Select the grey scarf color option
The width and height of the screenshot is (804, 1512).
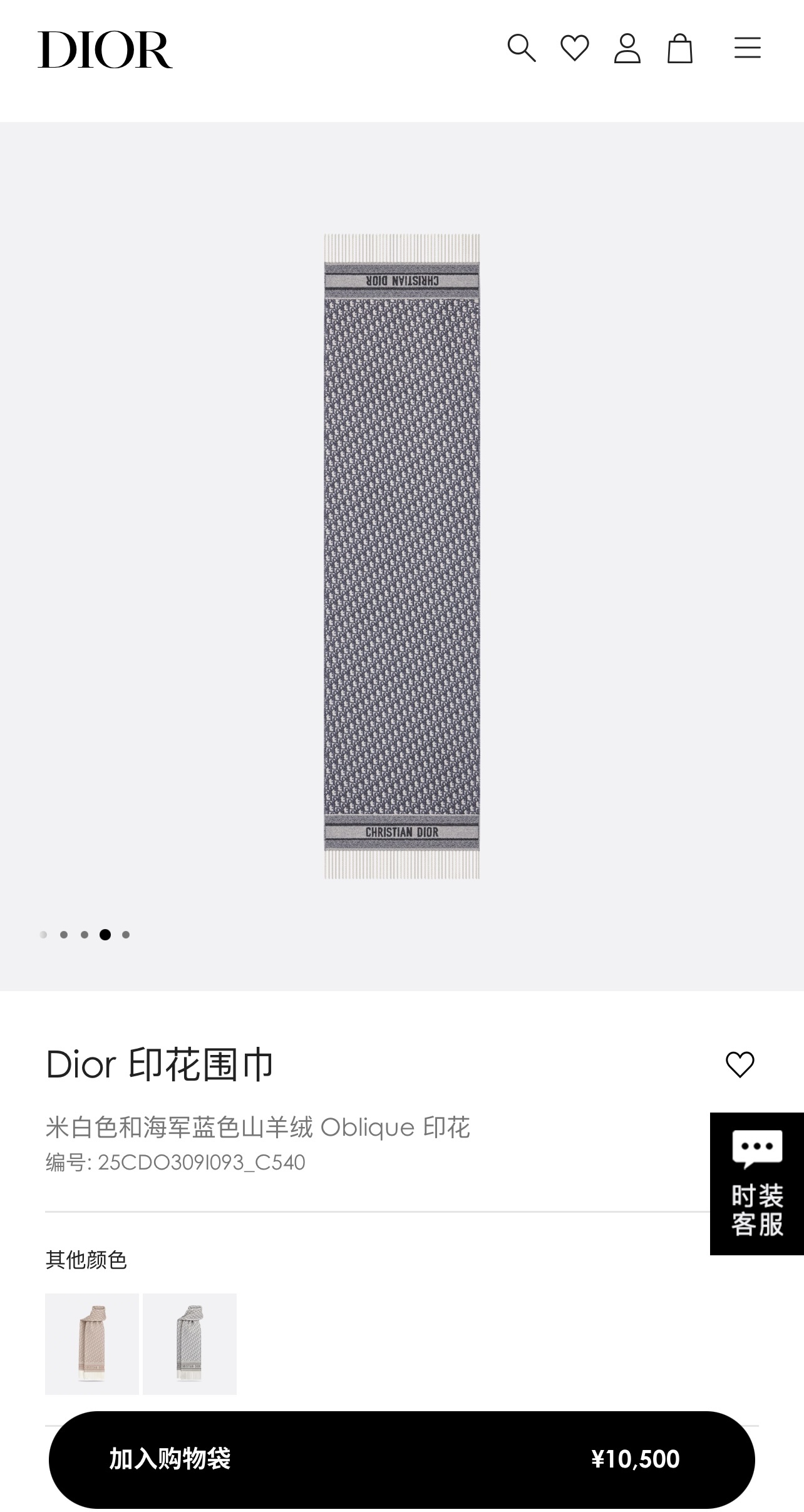(190, 1344)
